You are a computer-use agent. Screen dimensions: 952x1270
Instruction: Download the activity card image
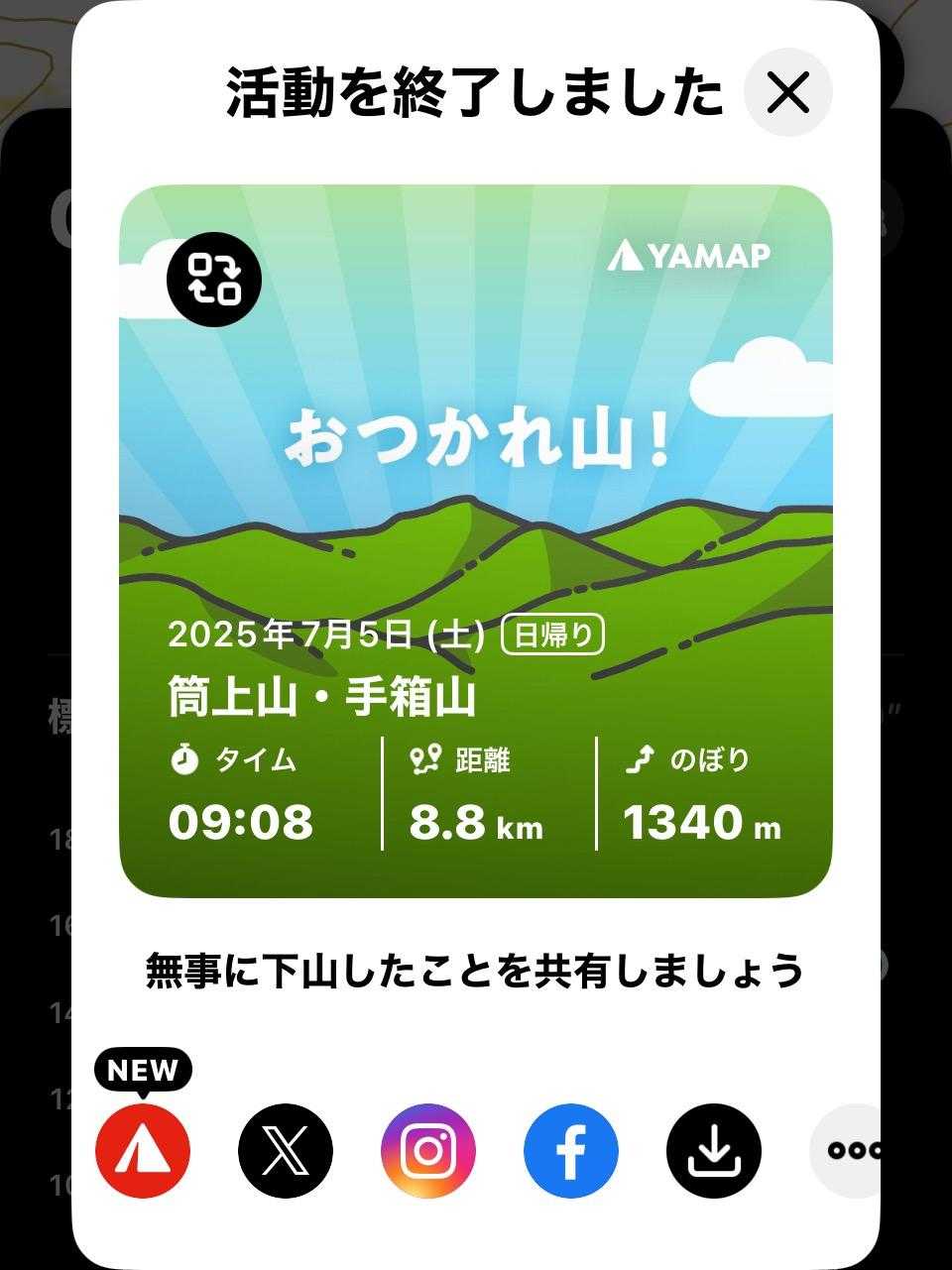pos(714,1150)
